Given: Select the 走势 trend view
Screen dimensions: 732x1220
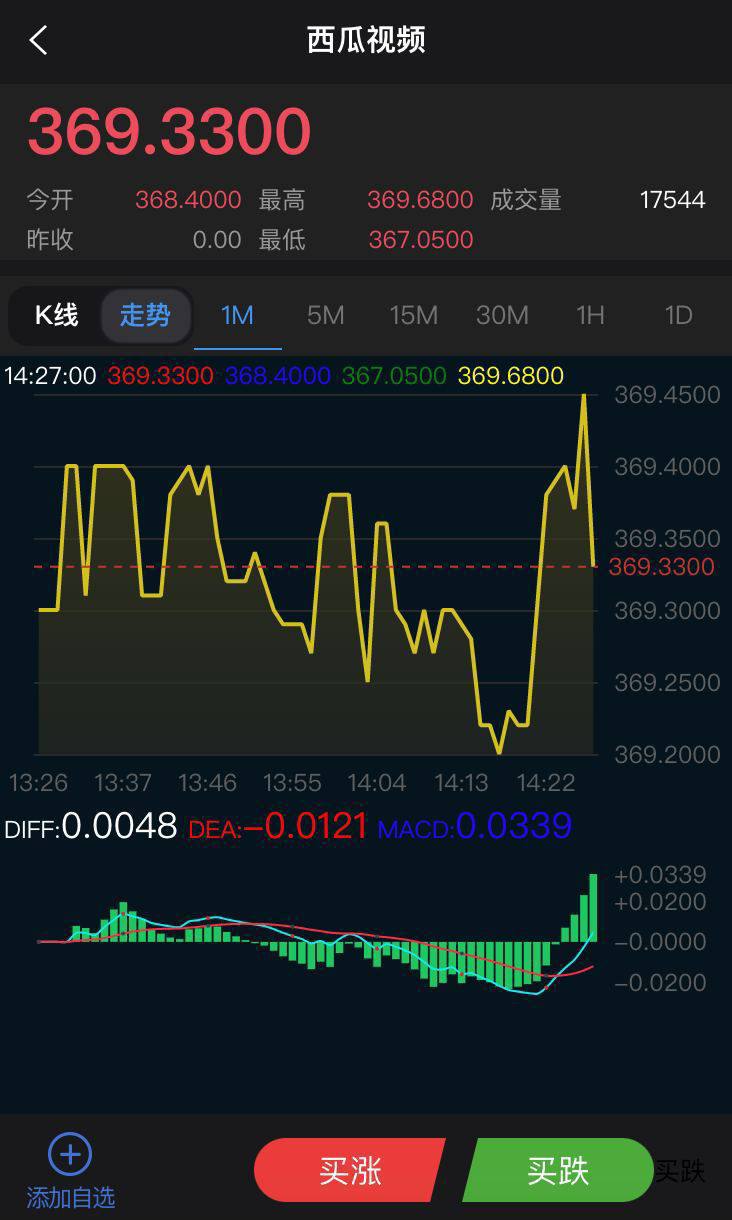Looking at the screenshot, I should click(145, 316).
